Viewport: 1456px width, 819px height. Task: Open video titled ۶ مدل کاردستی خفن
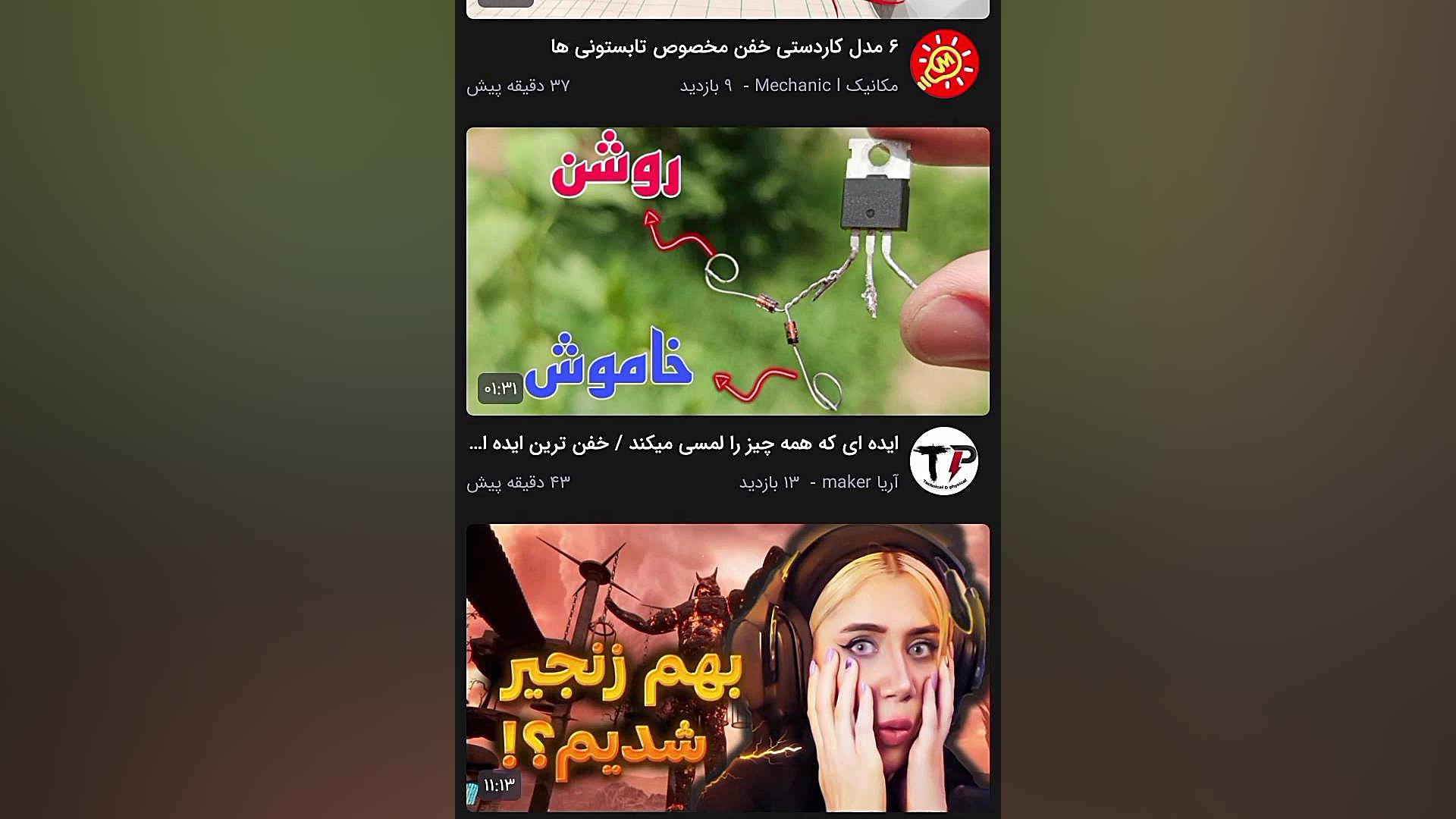[x=724, y=47]
